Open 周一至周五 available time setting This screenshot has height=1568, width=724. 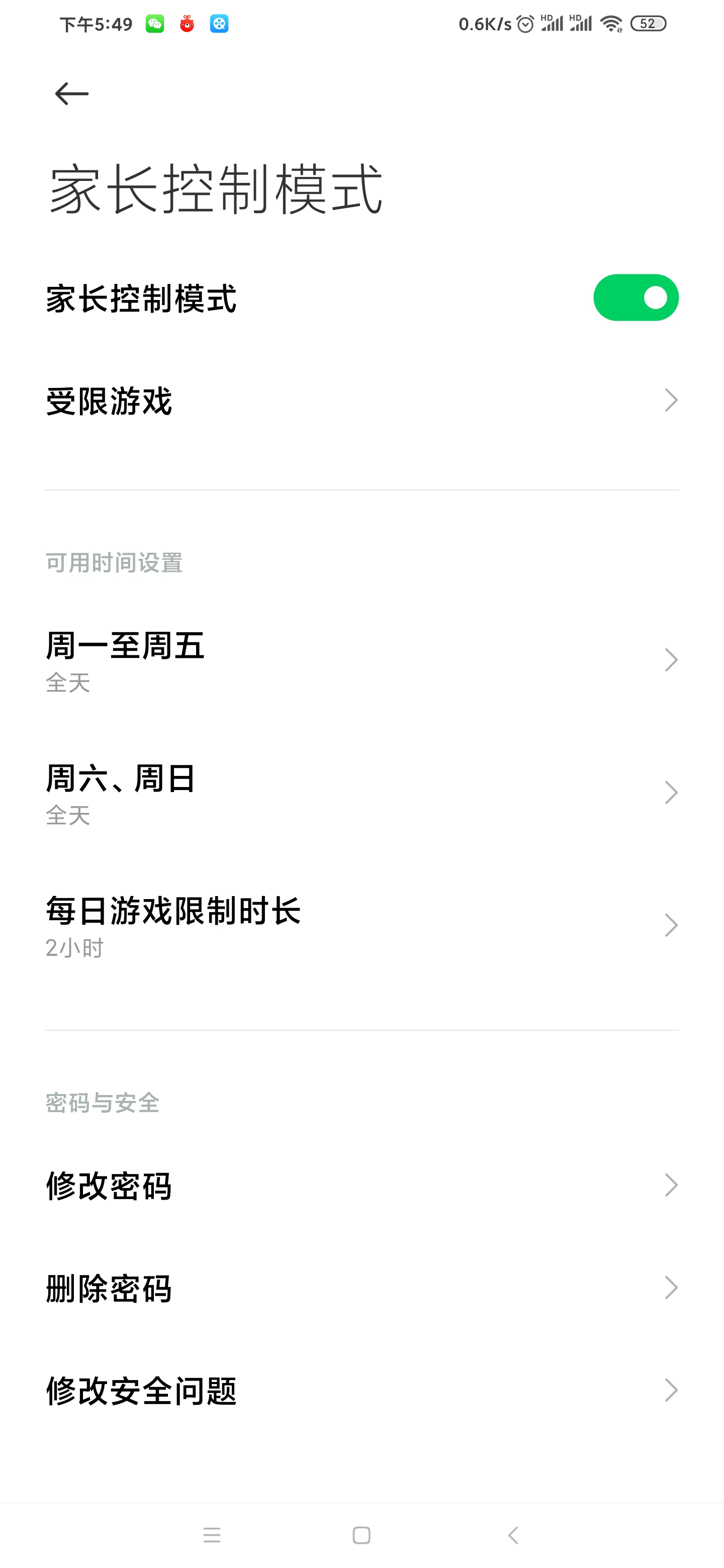361,660
